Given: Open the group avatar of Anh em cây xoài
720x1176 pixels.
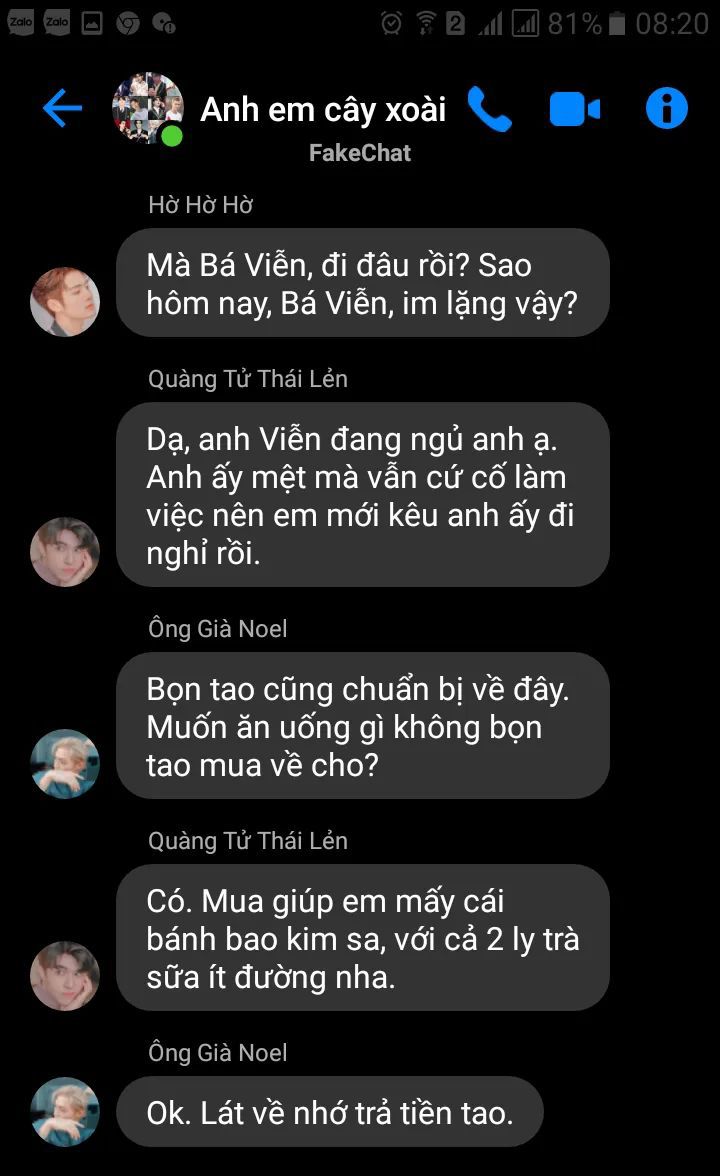Looking at the screenshot, I should pyautogui.click(x=148, y=108).
